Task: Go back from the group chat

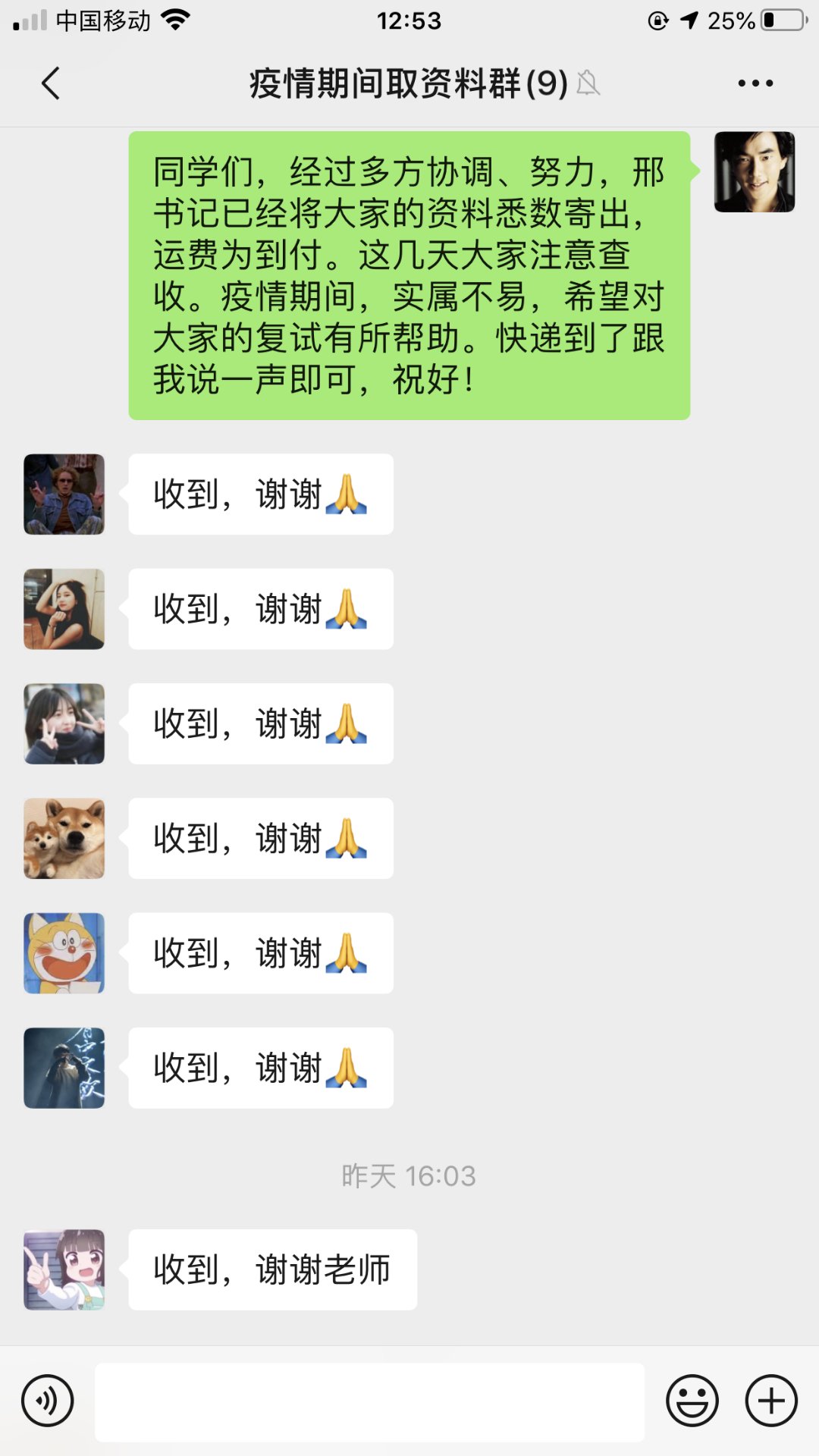Action: click(x=51, y=83)
